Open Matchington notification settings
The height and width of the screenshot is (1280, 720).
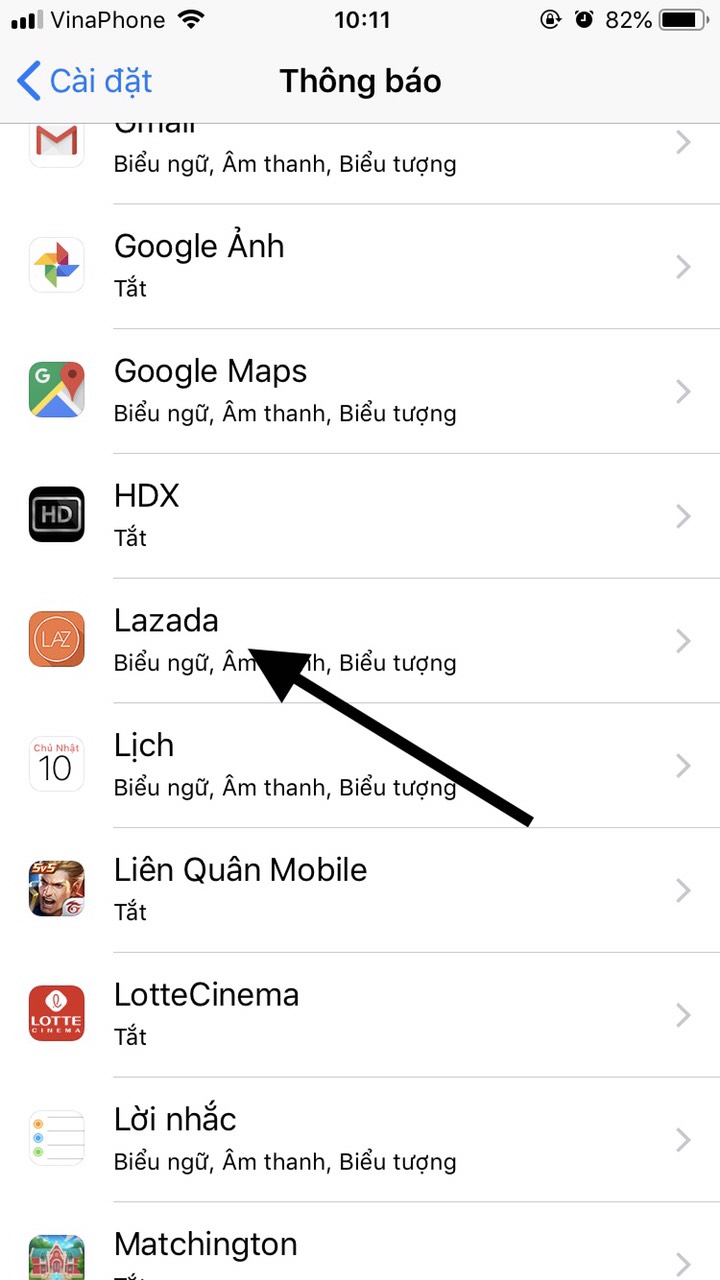[360, 1250]
